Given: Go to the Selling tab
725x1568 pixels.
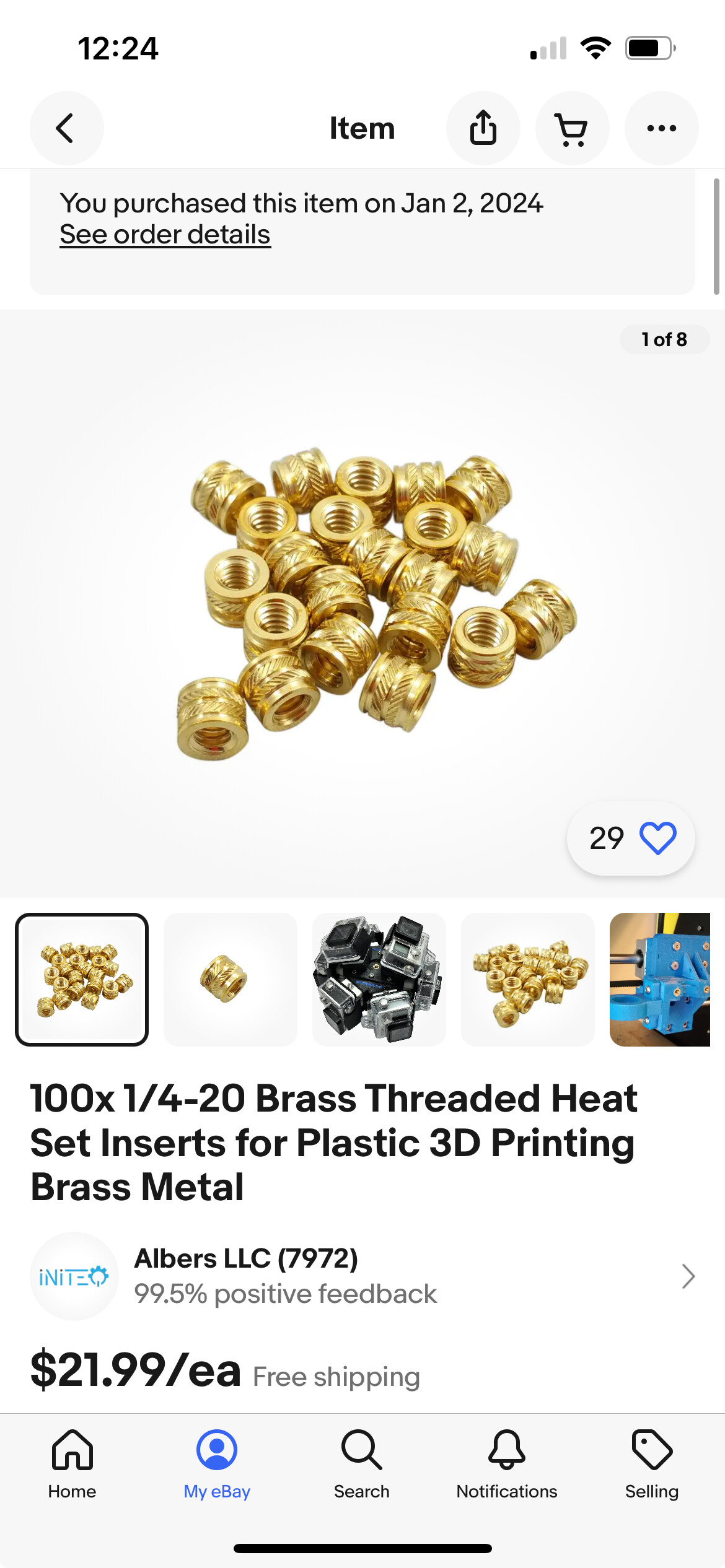Looking at the screenshot, I should [x=652, y=1465].
